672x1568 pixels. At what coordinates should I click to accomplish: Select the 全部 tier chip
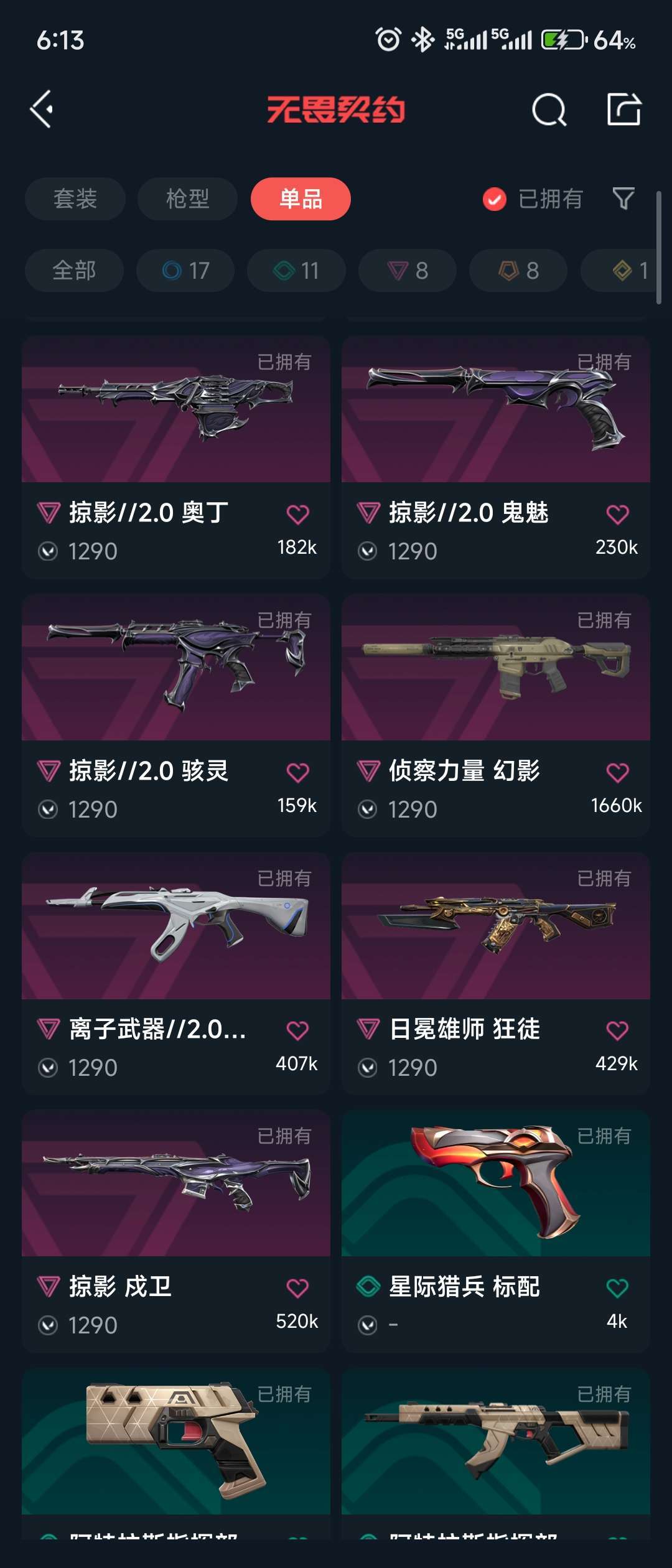coord(74,271)
